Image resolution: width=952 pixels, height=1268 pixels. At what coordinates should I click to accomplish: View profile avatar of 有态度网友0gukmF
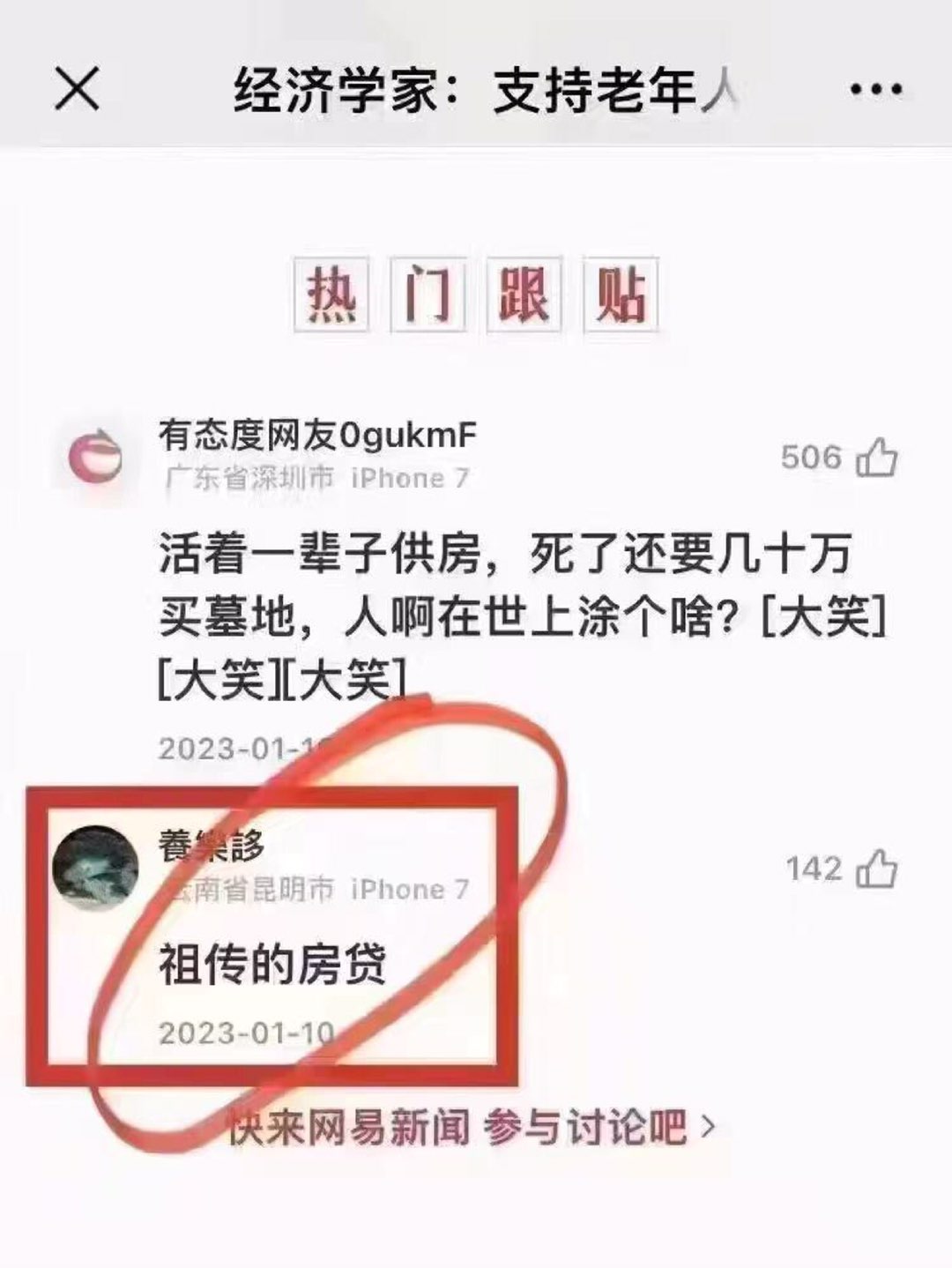click(95, 457)
